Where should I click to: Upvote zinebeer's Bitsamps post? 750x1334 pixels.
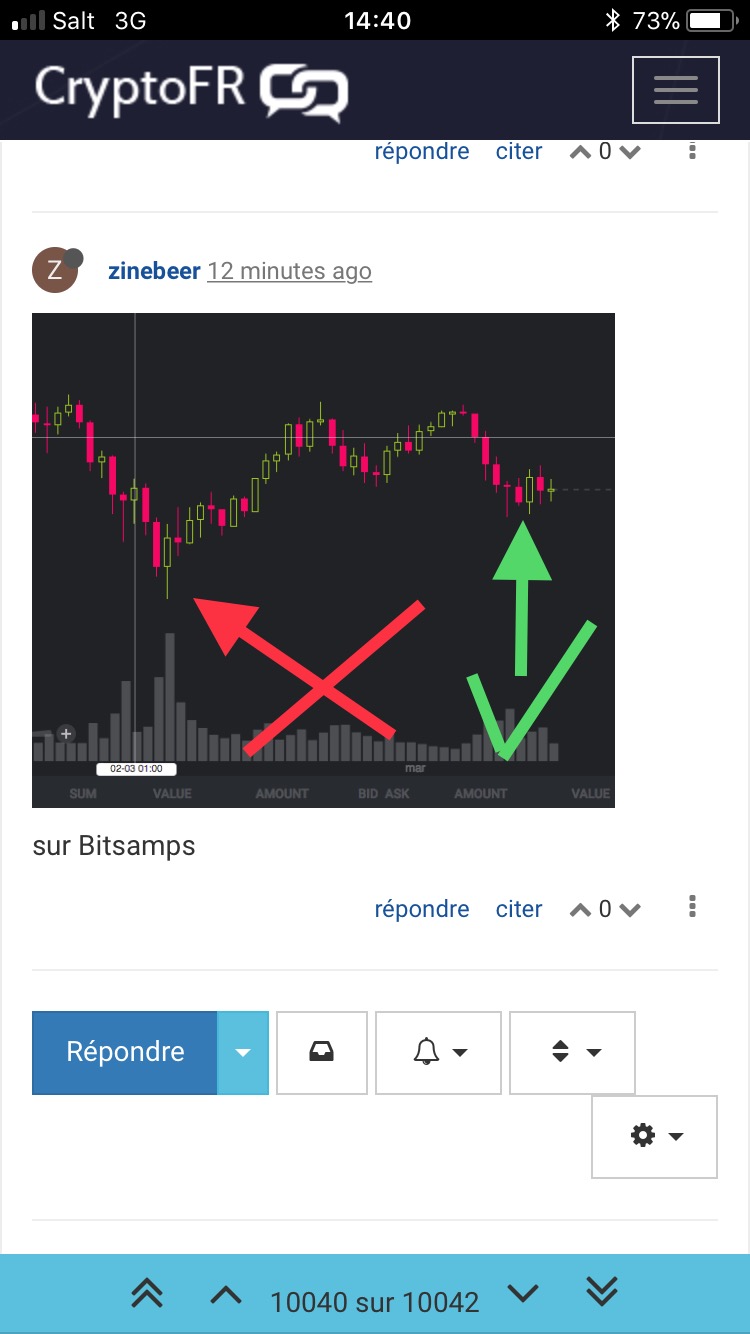[x=580, y=910]
